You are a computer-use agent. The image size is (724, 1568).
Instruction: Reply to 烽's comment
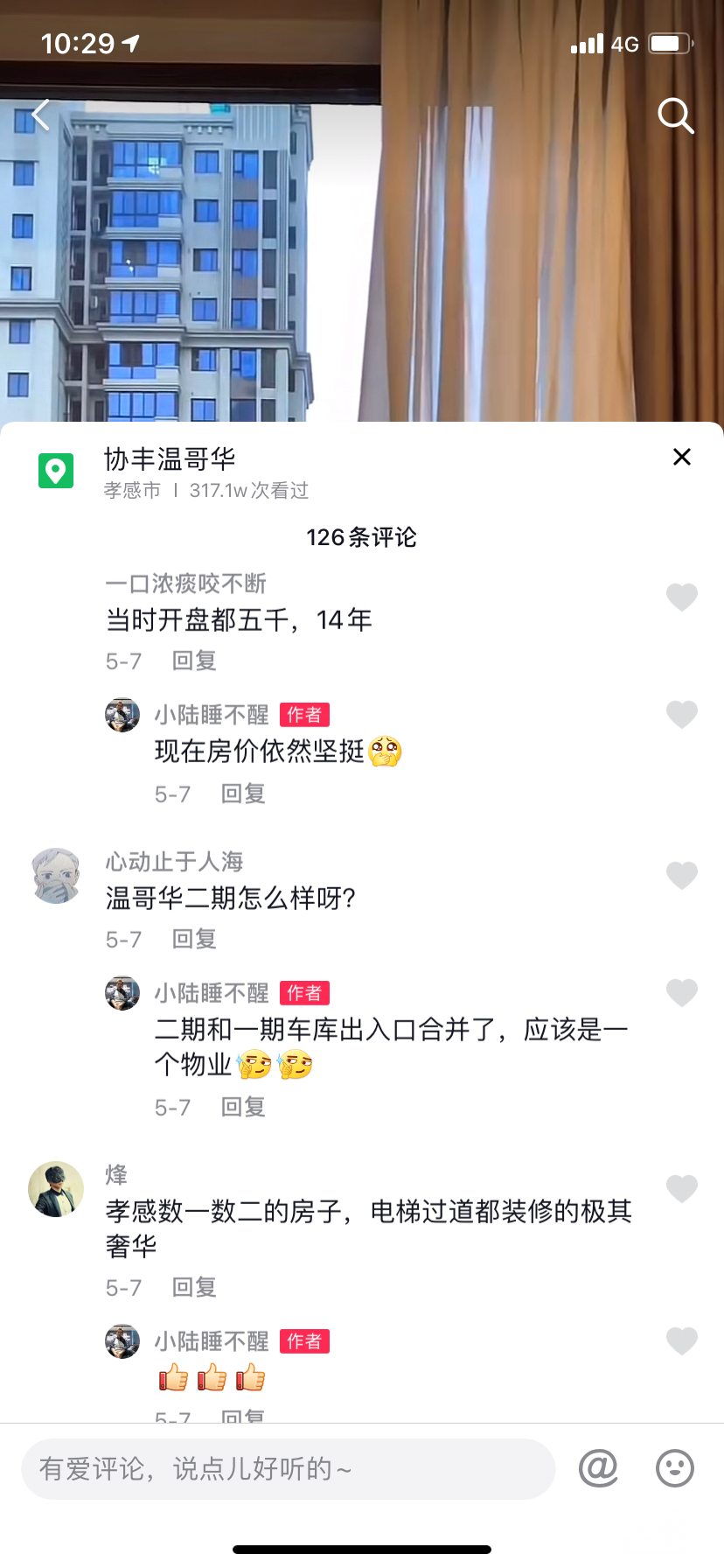point(194,1287)
